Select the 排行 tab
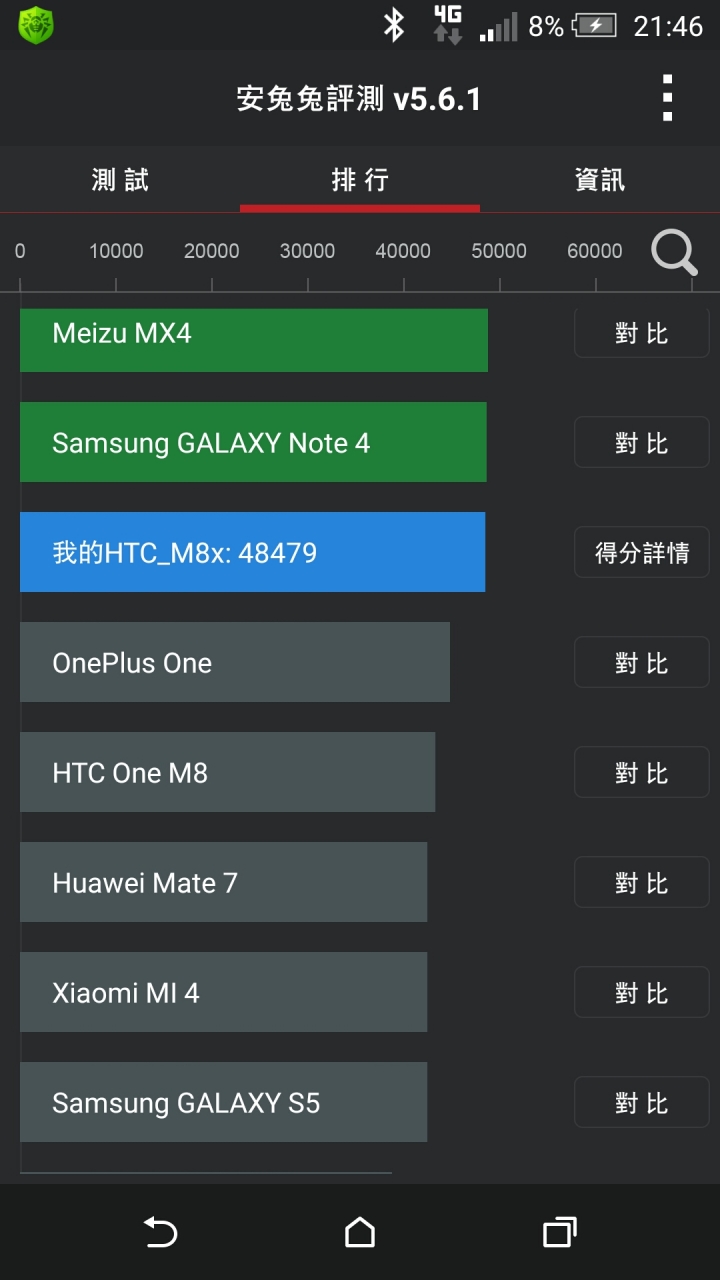The width and height of the screenshot is (720, 1280). [360, 180]
